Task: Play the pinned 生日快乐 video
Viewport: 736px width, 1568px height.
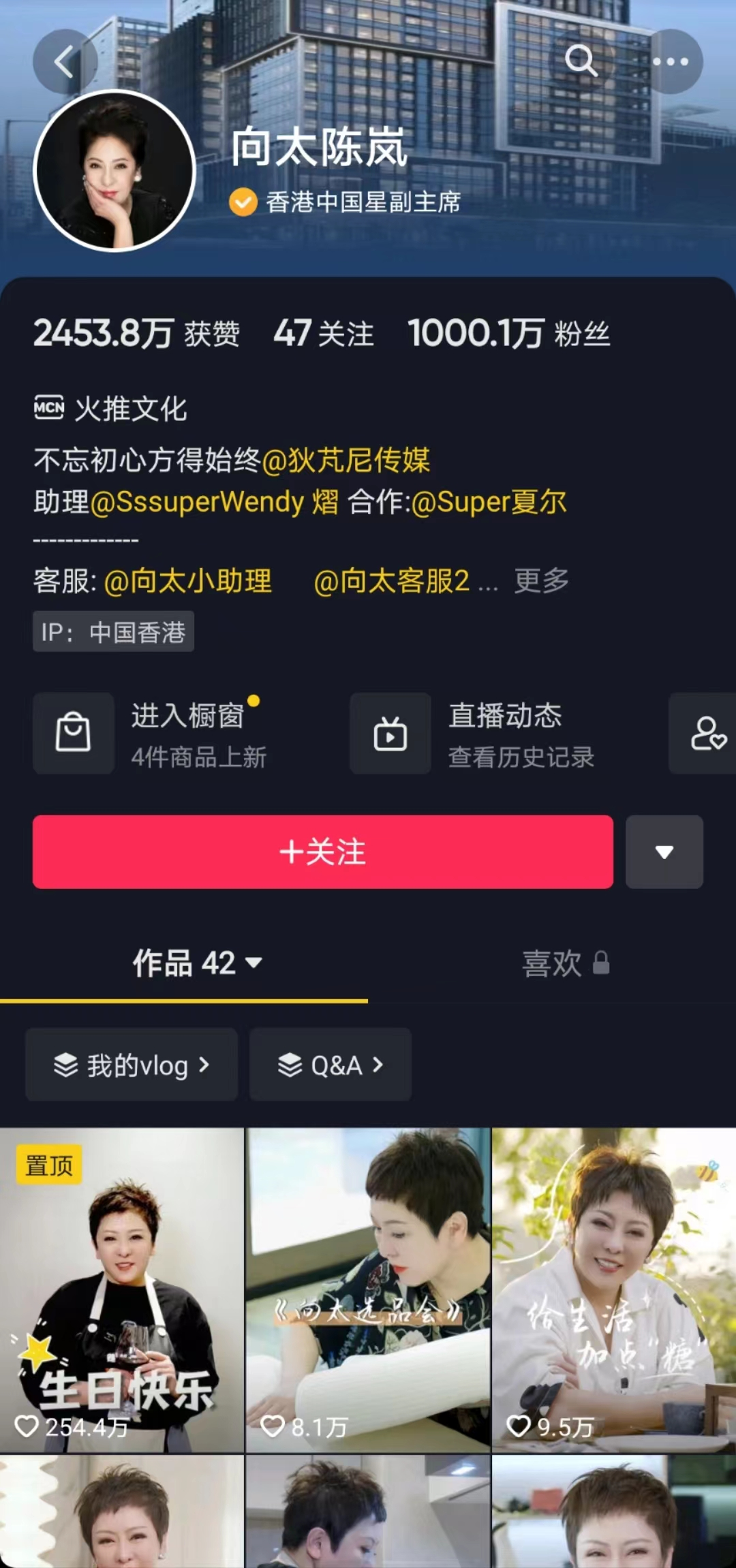Action: [122, 1289]
